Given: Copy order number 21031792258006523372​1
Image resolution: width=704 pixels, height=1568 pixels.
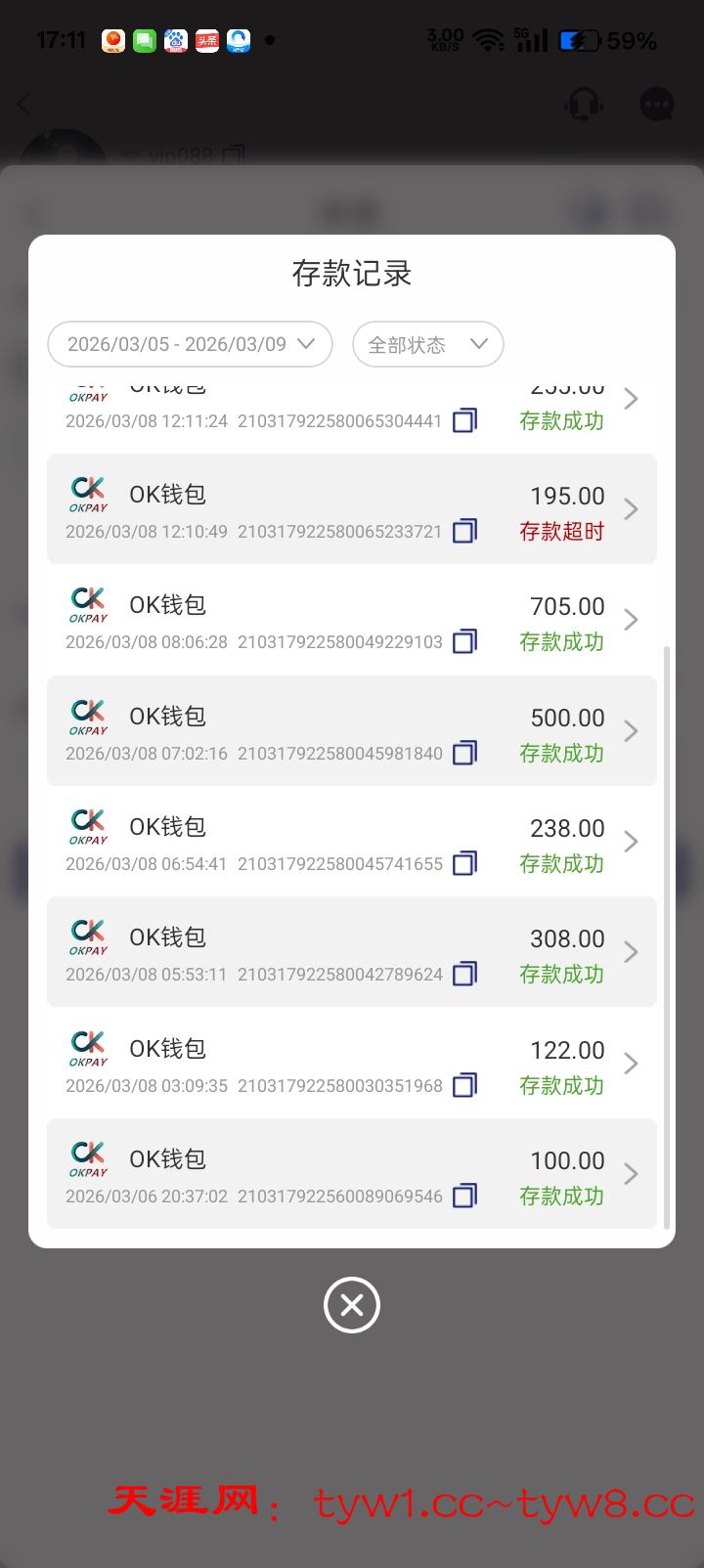Looking at the screenshot, I should click(x=465, y=531).
